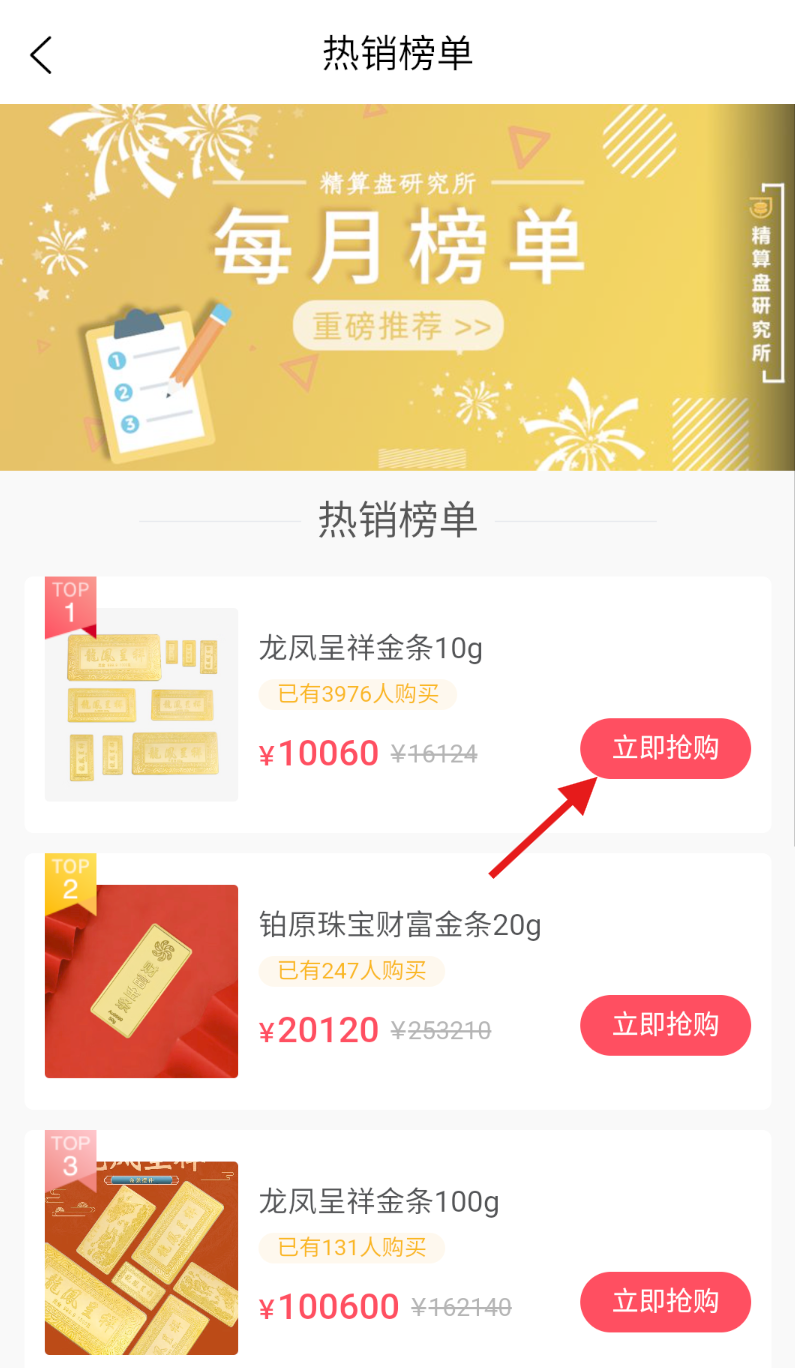Viewport: 795px width, 1368px height.
Task: Buy 铂原珠宝财富金条20g with 立即抢购
Action: pyautogui.click(x=665, y=1025)
